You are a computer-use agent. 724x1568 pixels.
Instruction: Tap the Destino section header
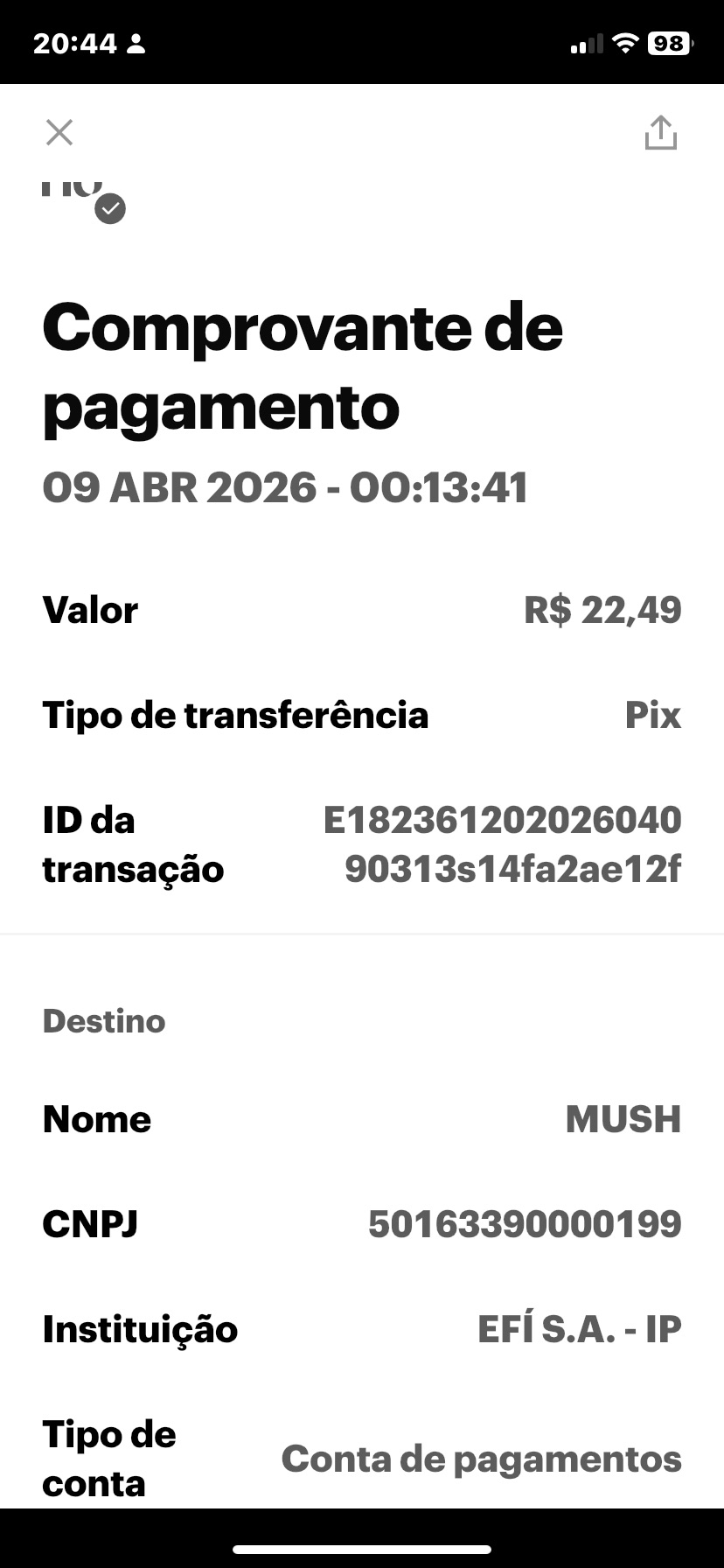[x=103, y=1020]
